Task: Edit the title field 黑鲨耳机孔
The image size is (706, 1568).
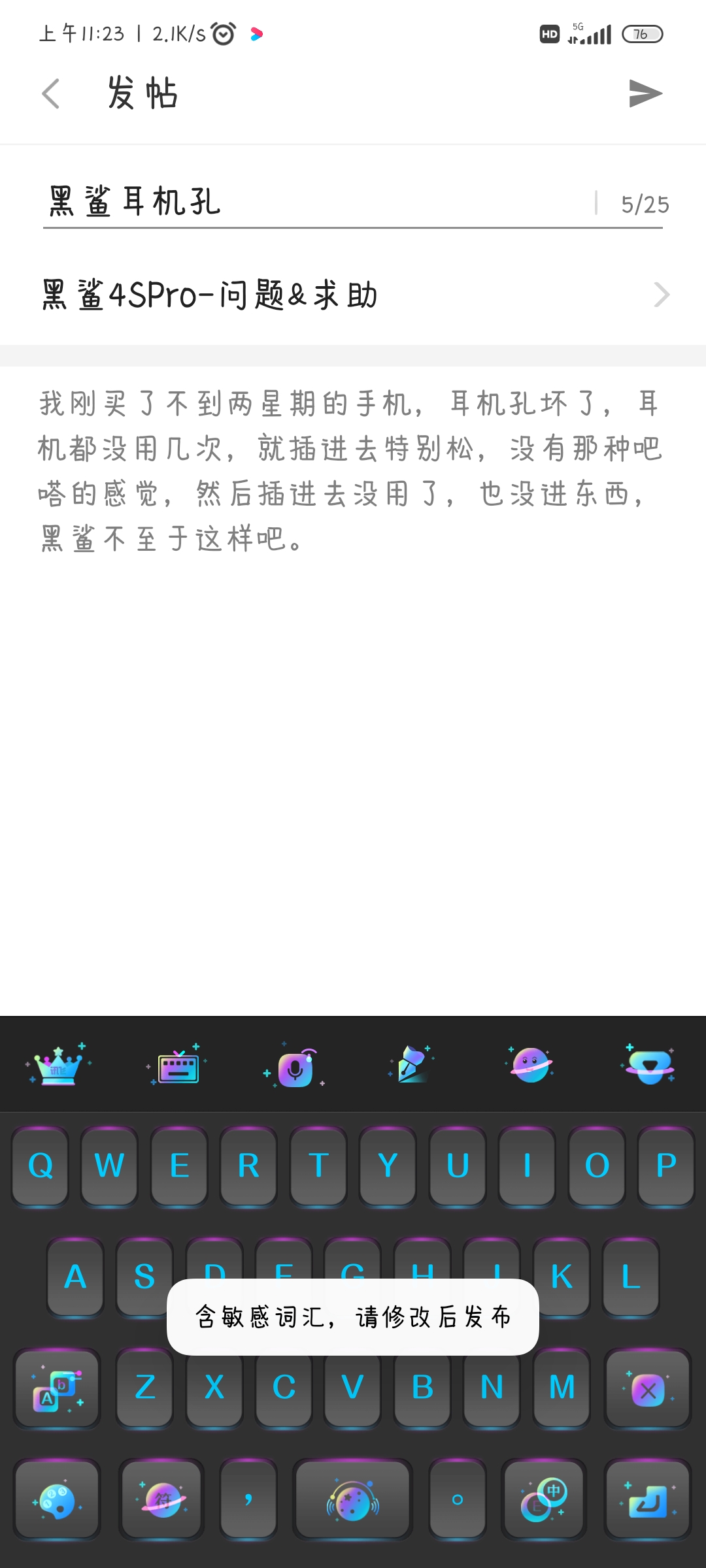Action: (x=318, y=202)
